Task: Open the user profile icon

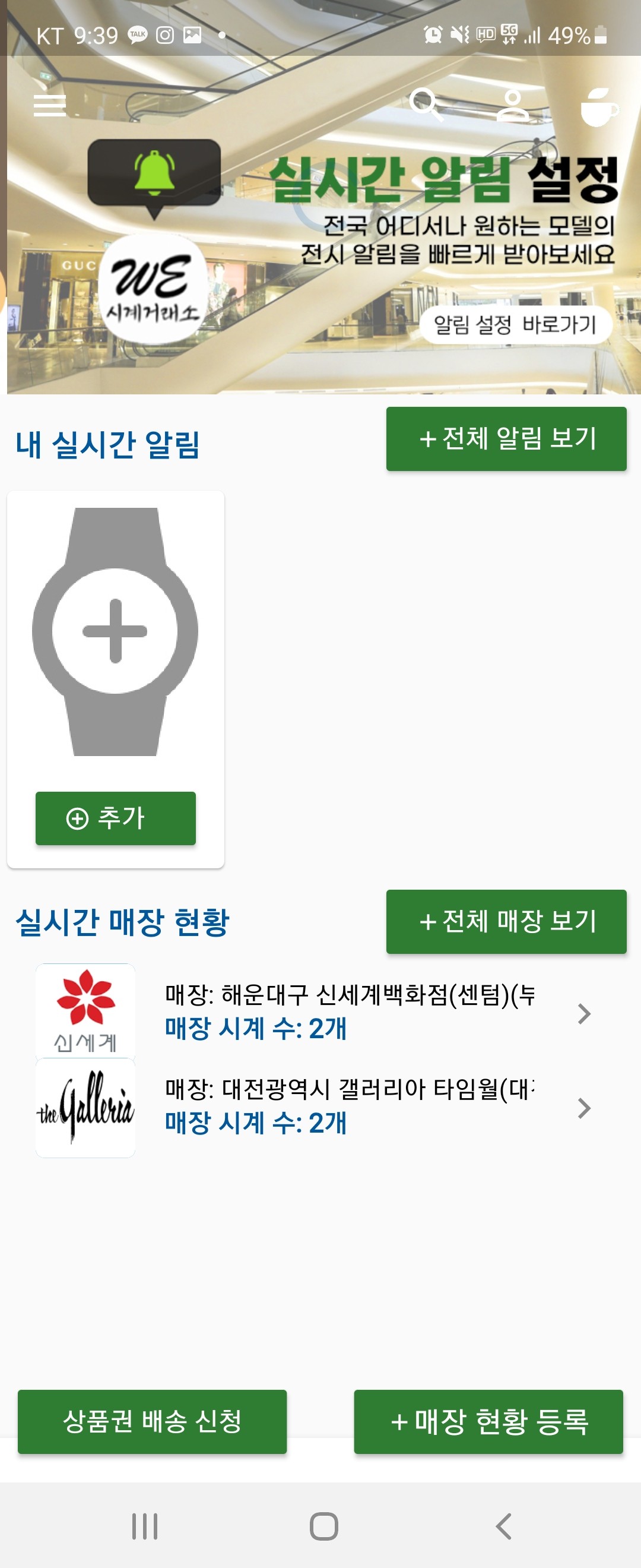Action: click(x=512, y=106)
